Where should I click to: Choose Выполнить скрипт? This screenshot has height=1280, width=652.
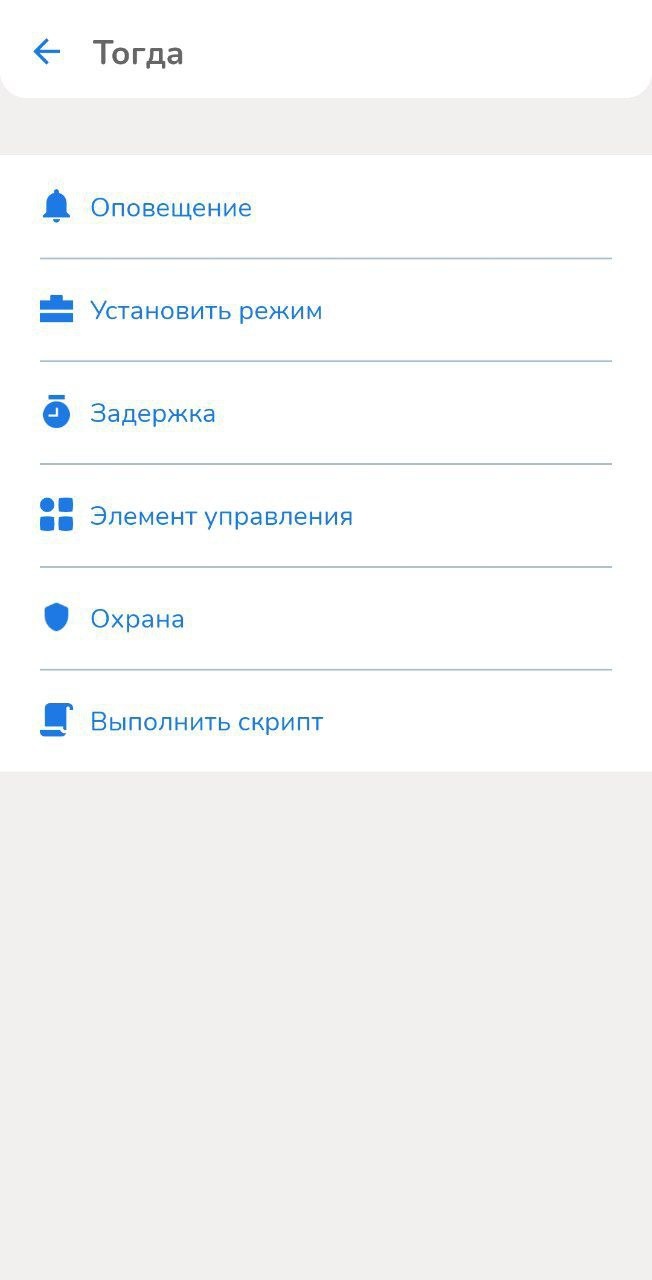[206, 722]
